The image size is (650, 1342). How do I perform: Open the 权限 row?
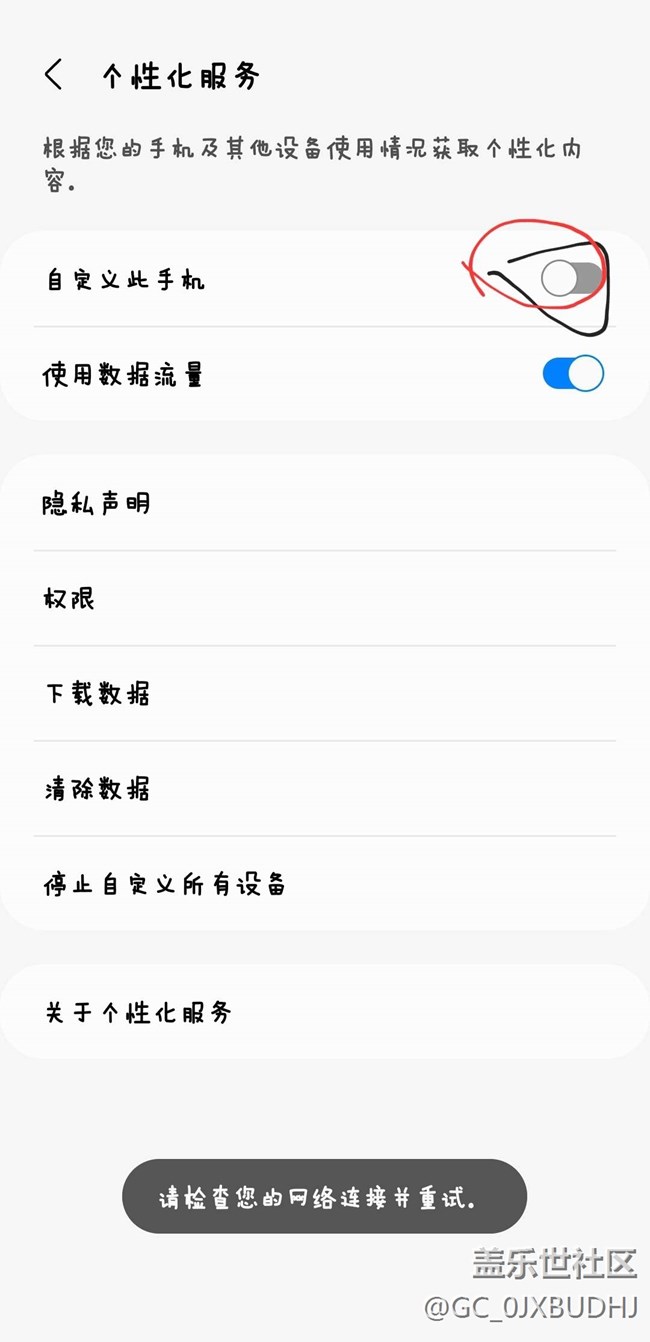[x=325, y=598]
